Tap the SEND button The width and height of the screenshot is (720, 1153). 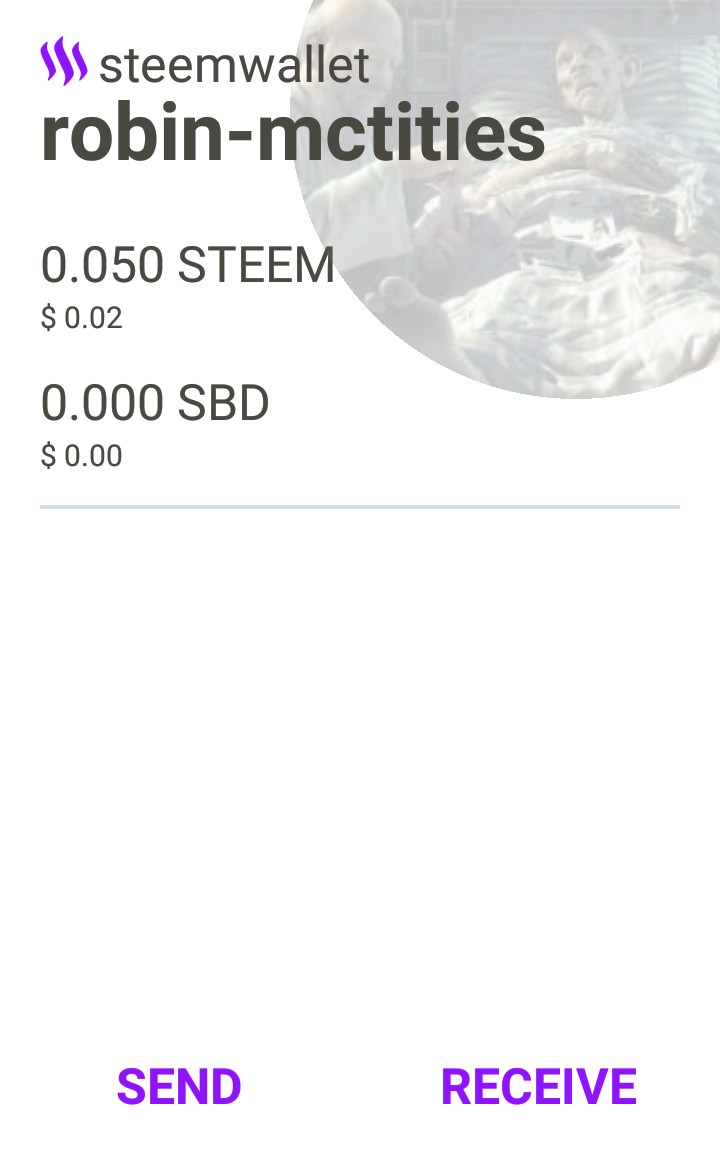point(179,1086)
